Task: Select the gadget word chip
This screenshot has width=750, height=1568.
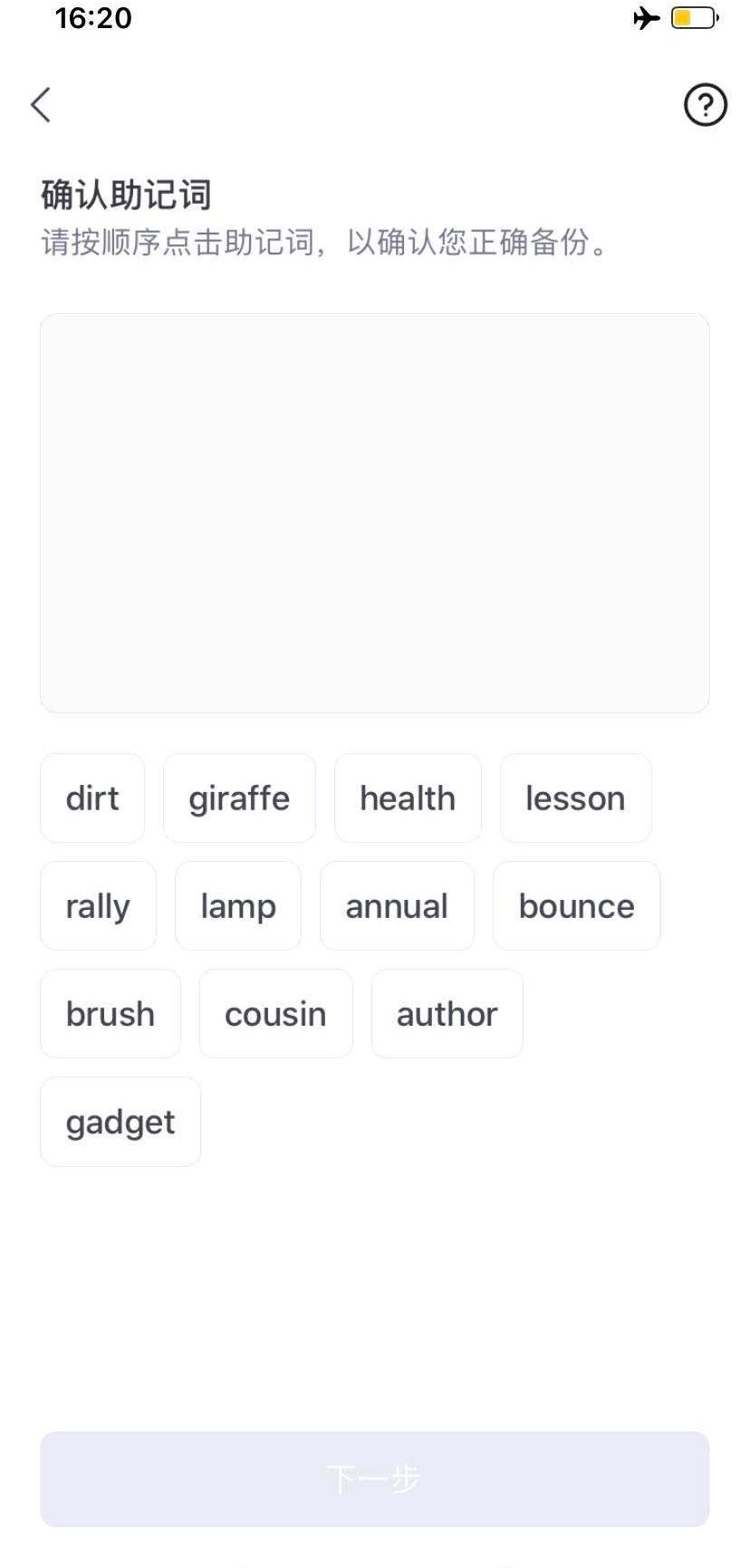Action: (120, 1122)
